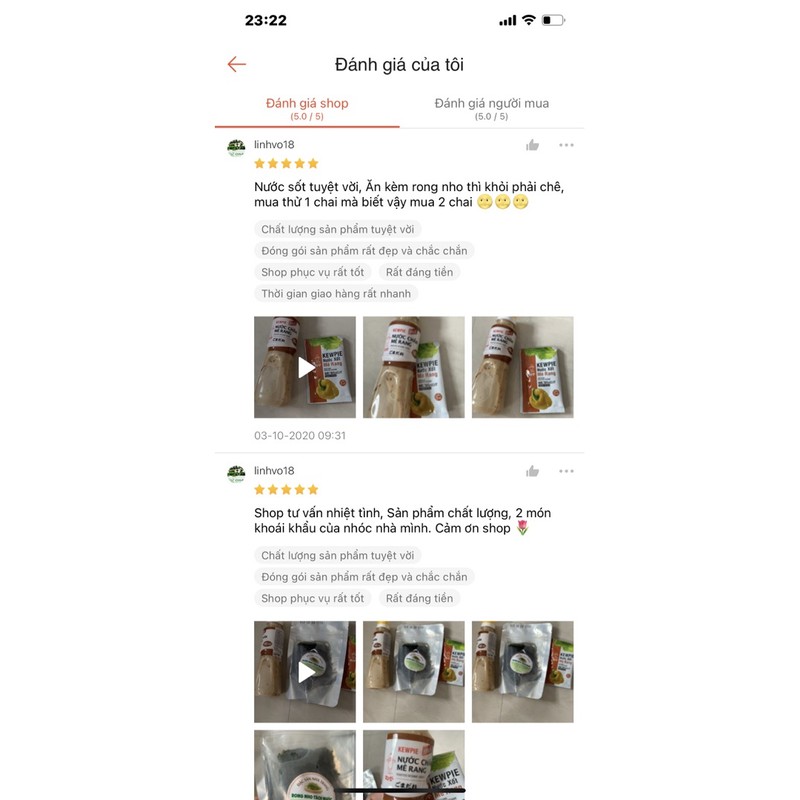Go back using the arrow icon
800x800 pixels.
[x=236, y=65]
